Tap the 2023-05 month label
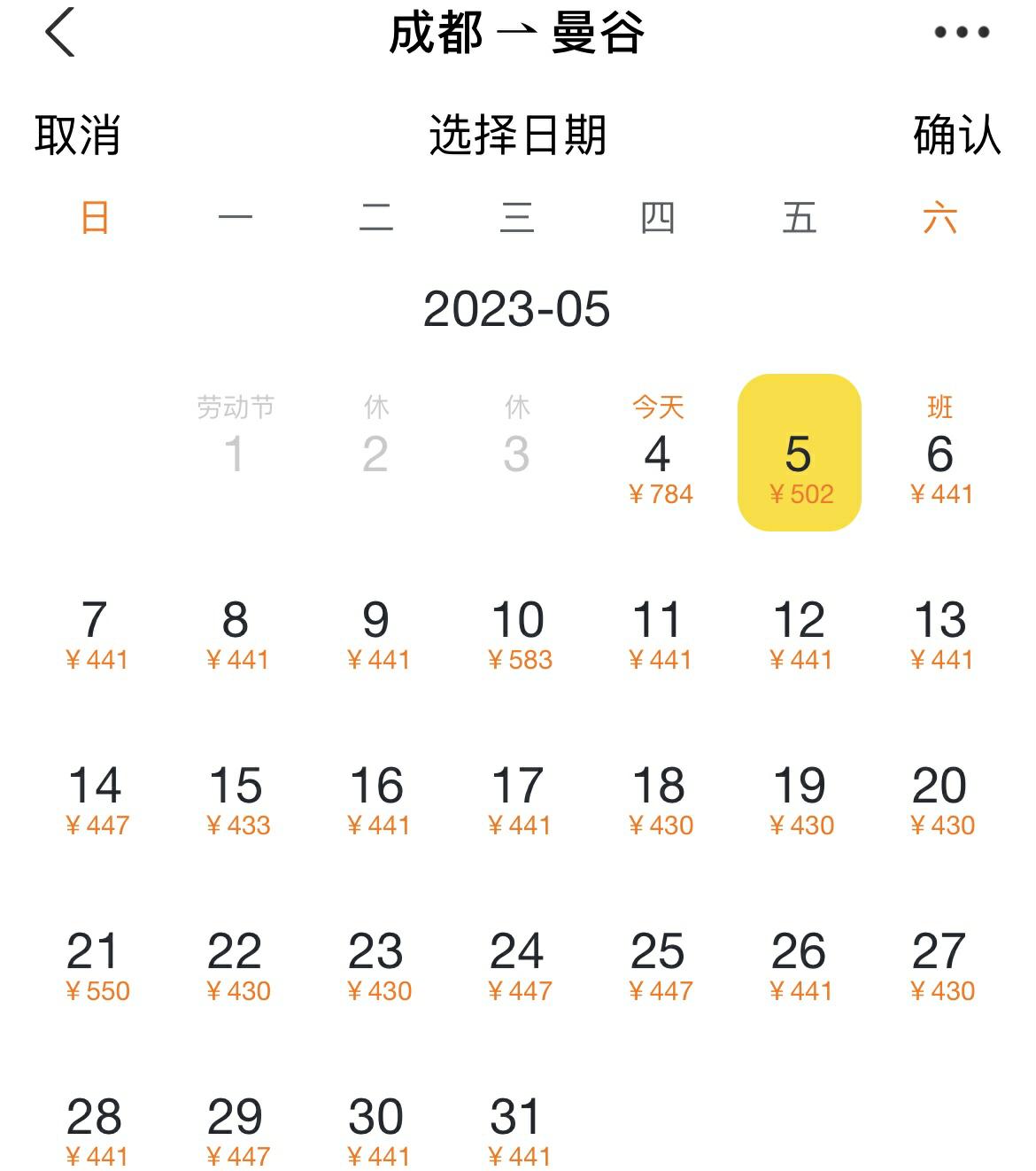 518,310
